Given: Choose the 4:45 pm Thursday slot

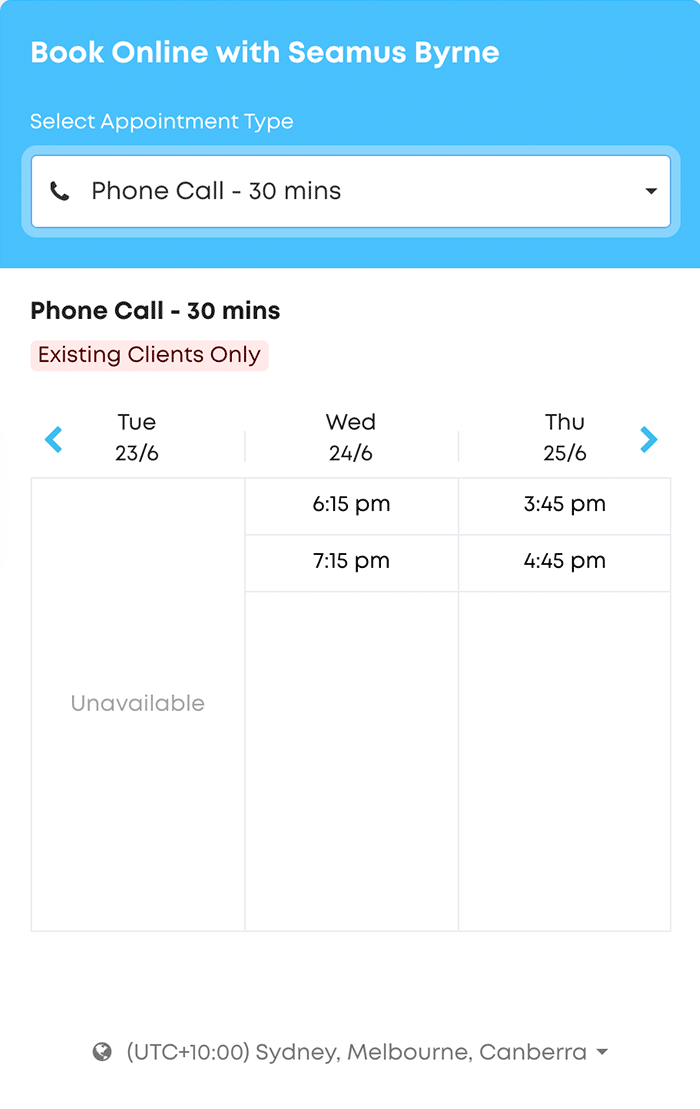Looking at the screenshot, I should pos(564,563).
